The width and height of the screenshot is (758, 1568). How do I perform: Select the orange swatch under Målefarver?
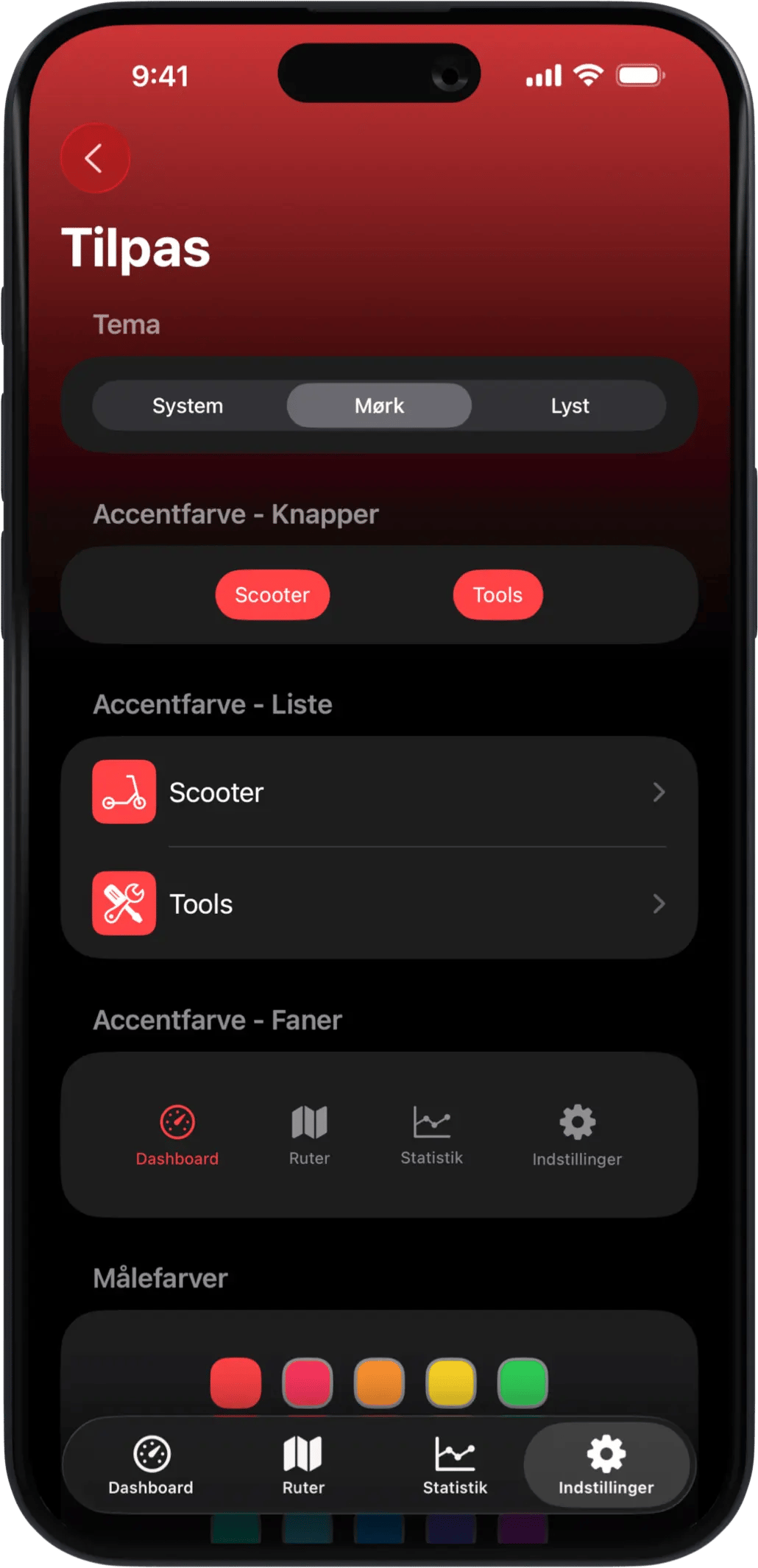[379, 1383]
